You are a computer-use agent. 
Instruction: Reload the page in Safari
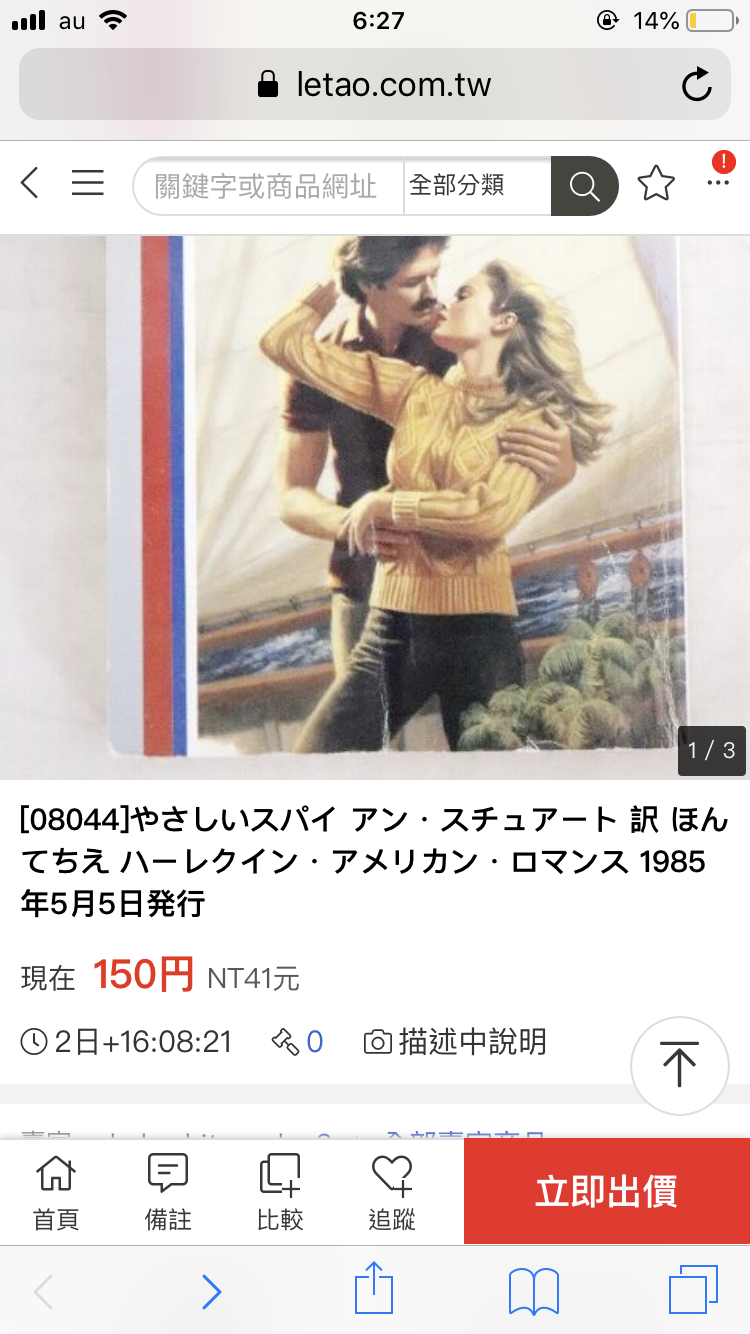pyautogui.click(x=696, y=84)
